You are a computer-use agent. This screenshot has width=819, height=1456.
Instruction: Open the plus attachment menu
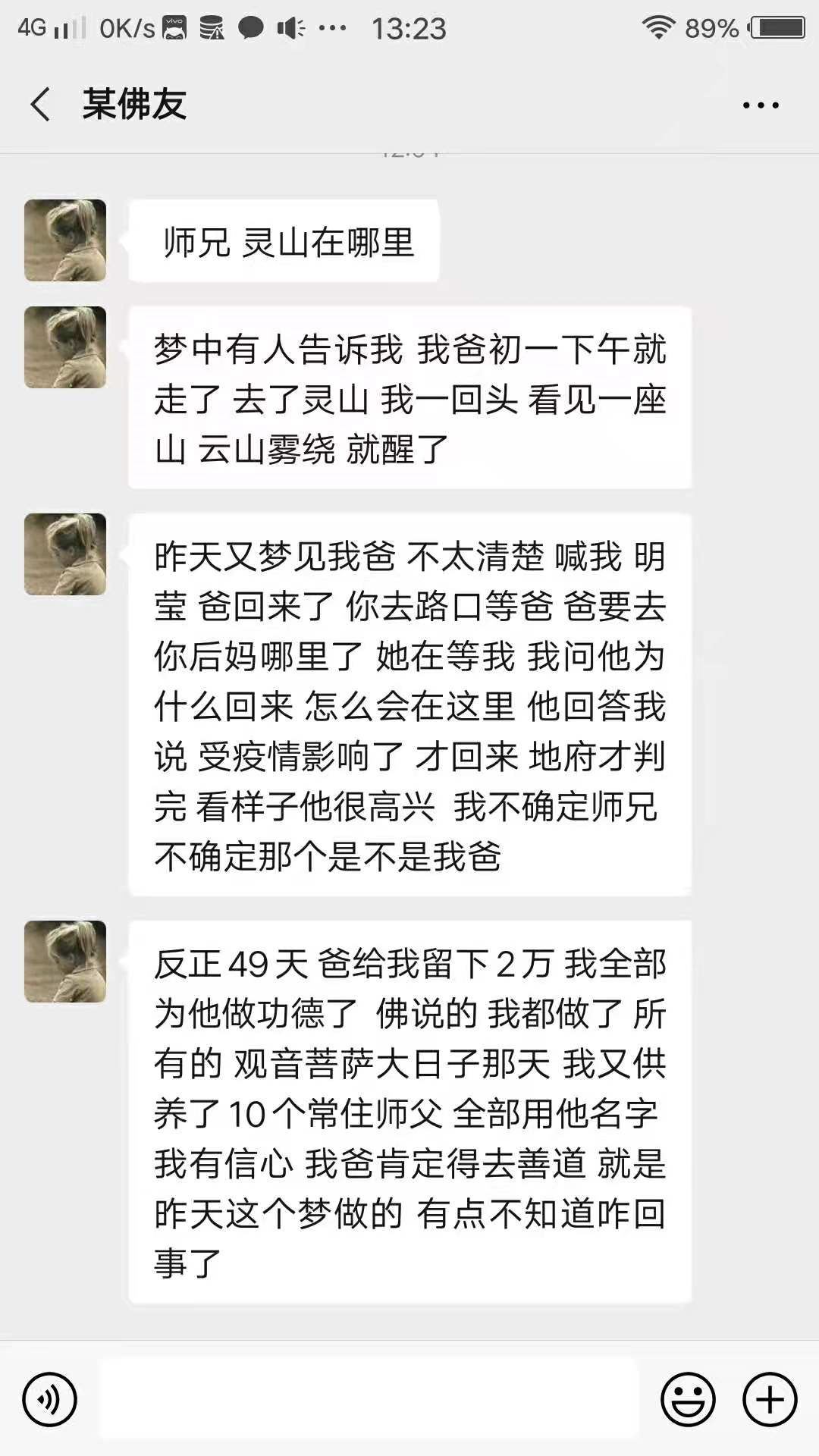coord(770,1399)
